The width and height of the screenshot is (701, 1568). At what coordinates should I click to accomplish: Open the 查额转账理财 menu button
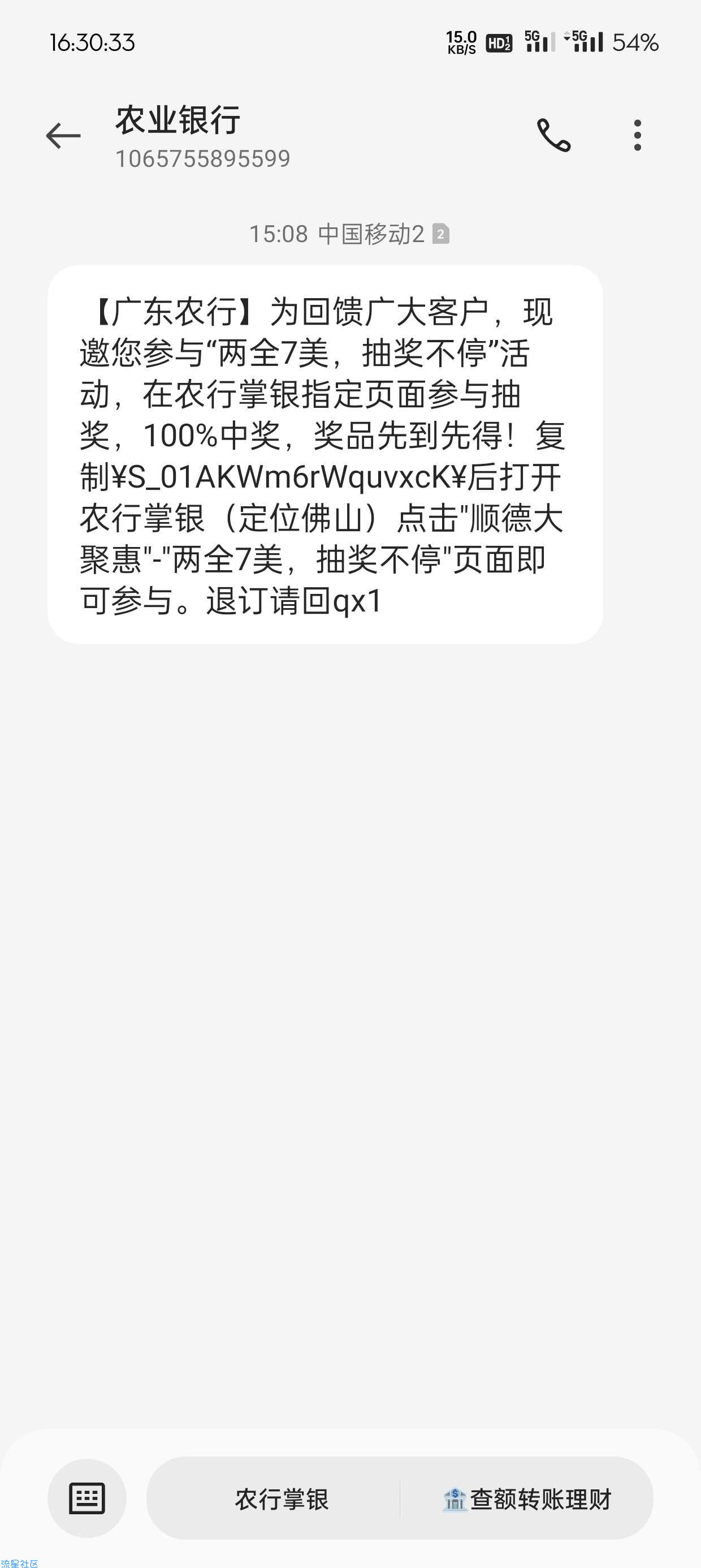tap(527, 1498)
